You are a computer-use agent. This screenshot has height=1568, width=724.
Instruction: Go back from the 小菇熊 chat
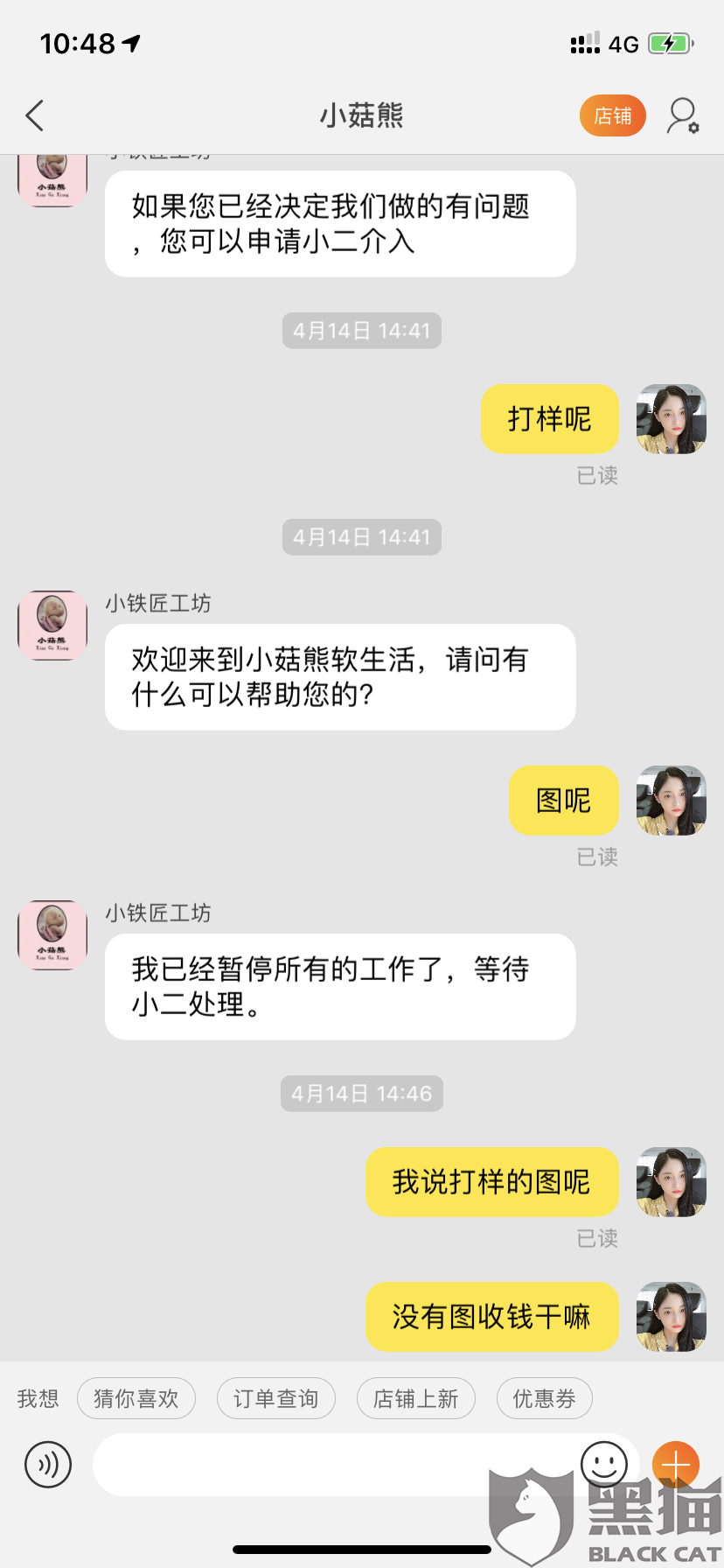35,115
